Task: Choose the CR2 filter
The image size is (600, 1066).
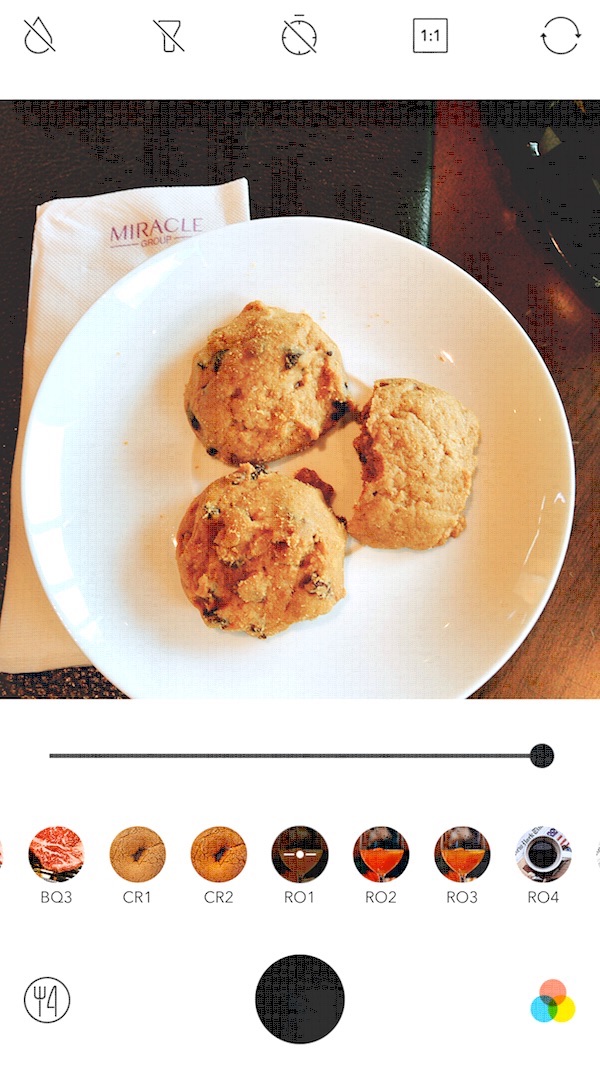Action: [218, 853]
